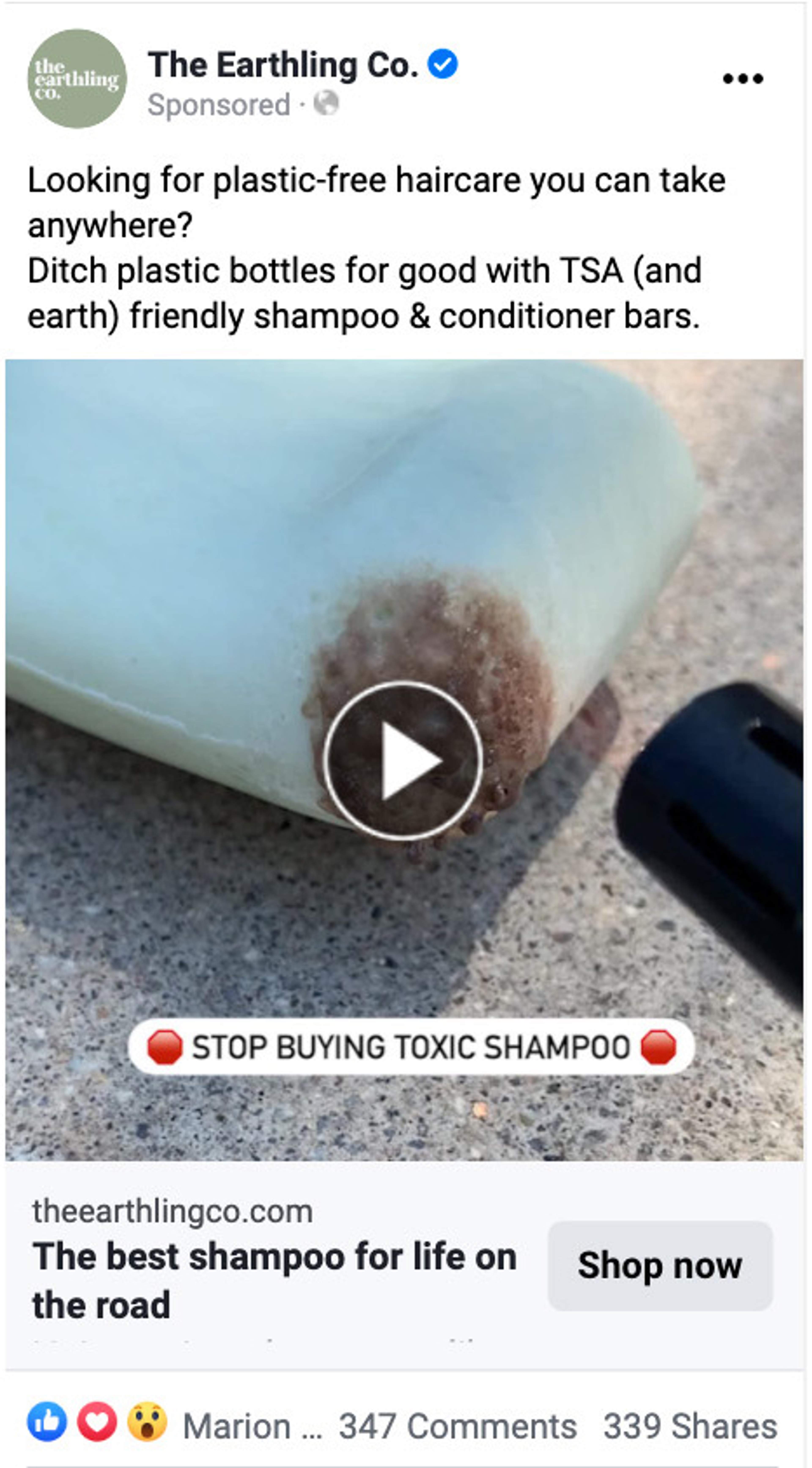This screenshot has width=812, height=1468.
Task: Open The Earthling Co. profile picture
Action: [77, 79]
